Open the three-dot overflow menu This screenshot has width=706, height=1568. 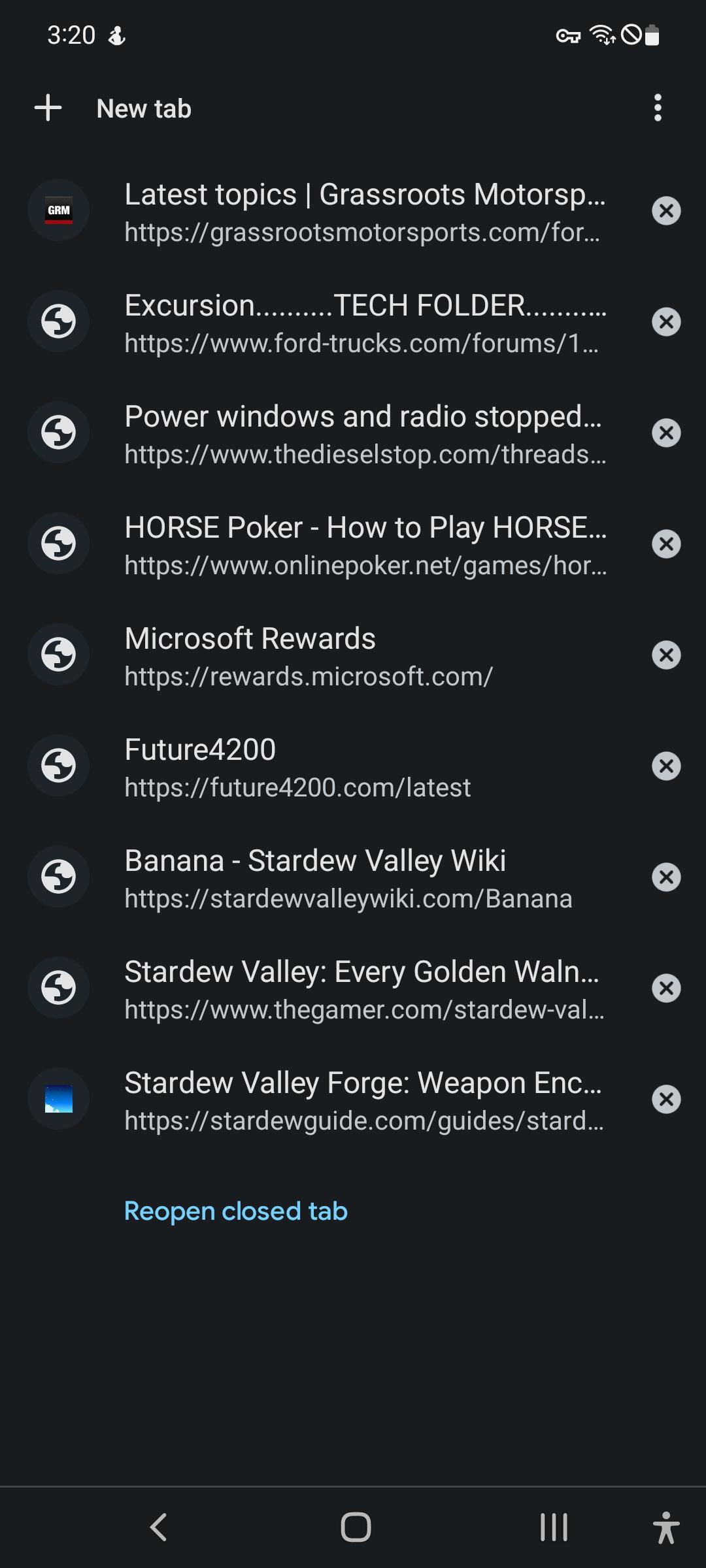point(658,108)
